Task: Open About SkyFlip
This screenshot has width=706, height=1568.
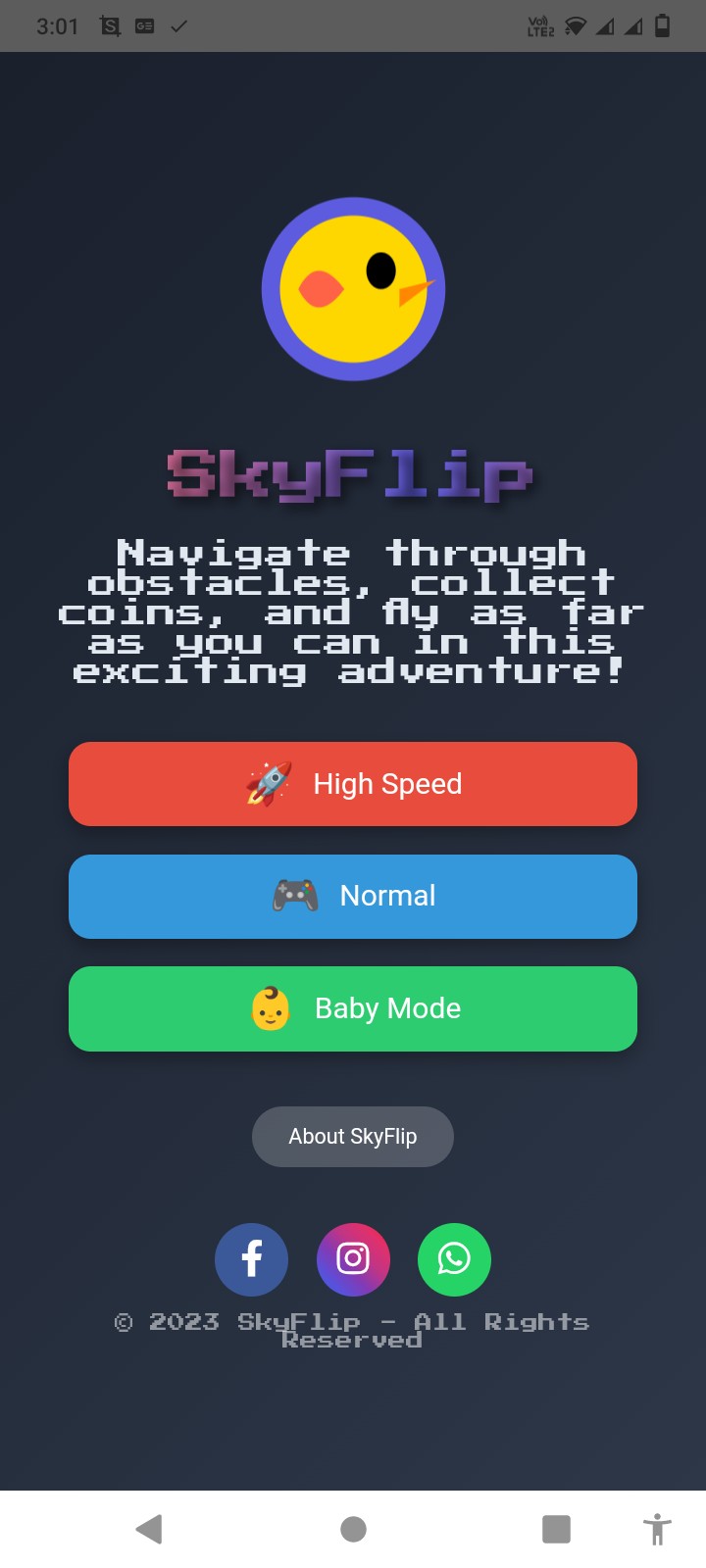Action: coord(353,1137)
